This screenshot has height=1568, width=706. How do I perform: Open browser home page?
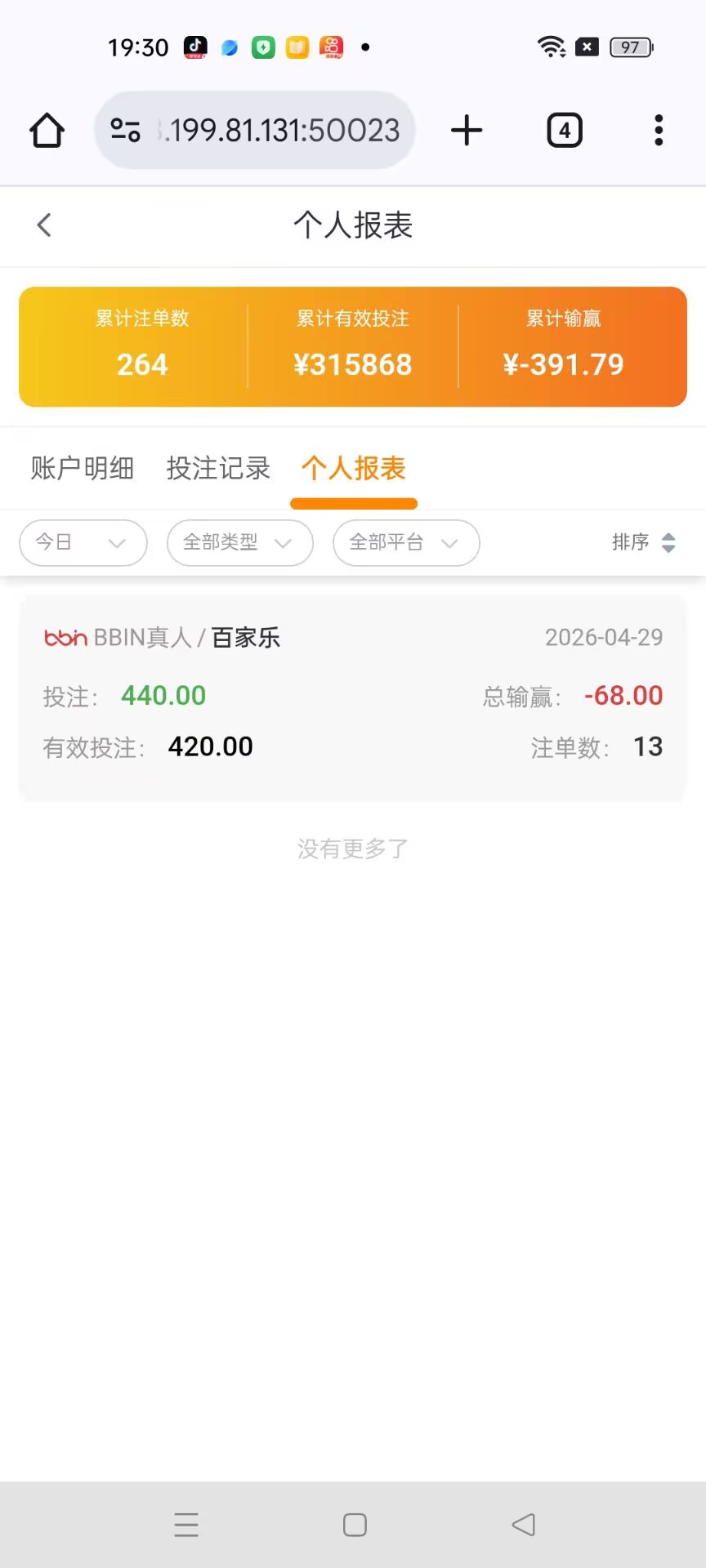point(47,131)
